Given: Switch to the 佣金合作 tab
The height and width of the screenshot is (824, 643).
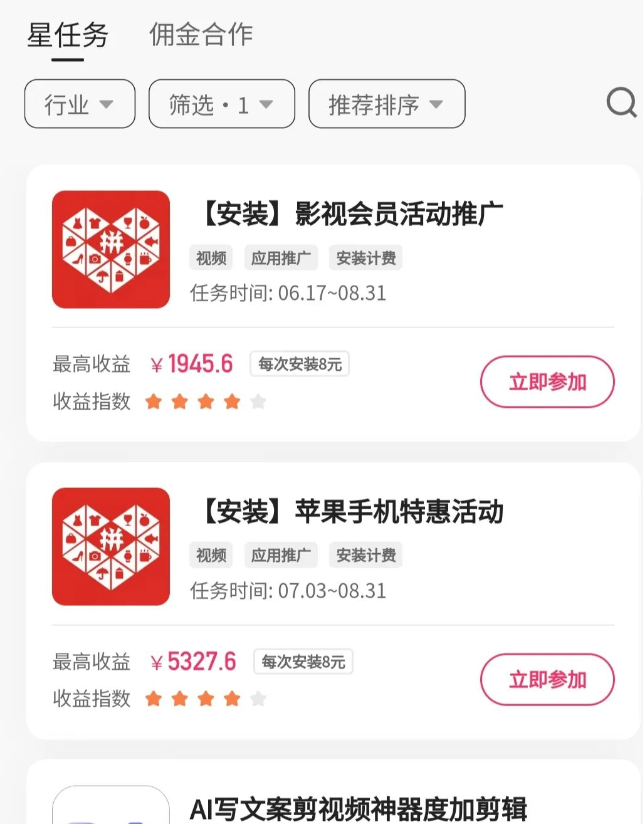Looking at the screenshot, I should pyautogui.click(x=201, y=35).
